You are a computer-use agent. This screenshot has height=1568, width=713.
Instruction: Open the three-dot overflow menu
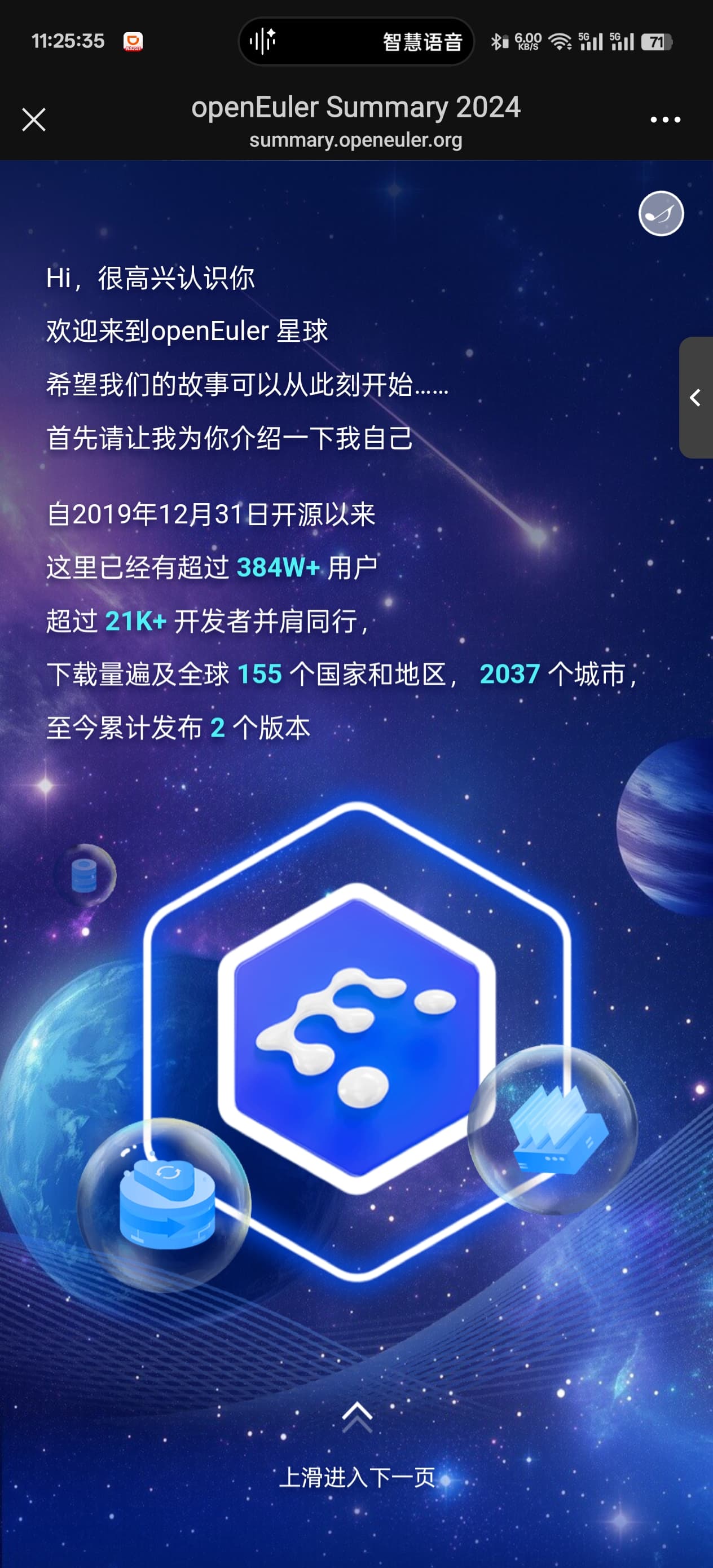pos(665,120)
